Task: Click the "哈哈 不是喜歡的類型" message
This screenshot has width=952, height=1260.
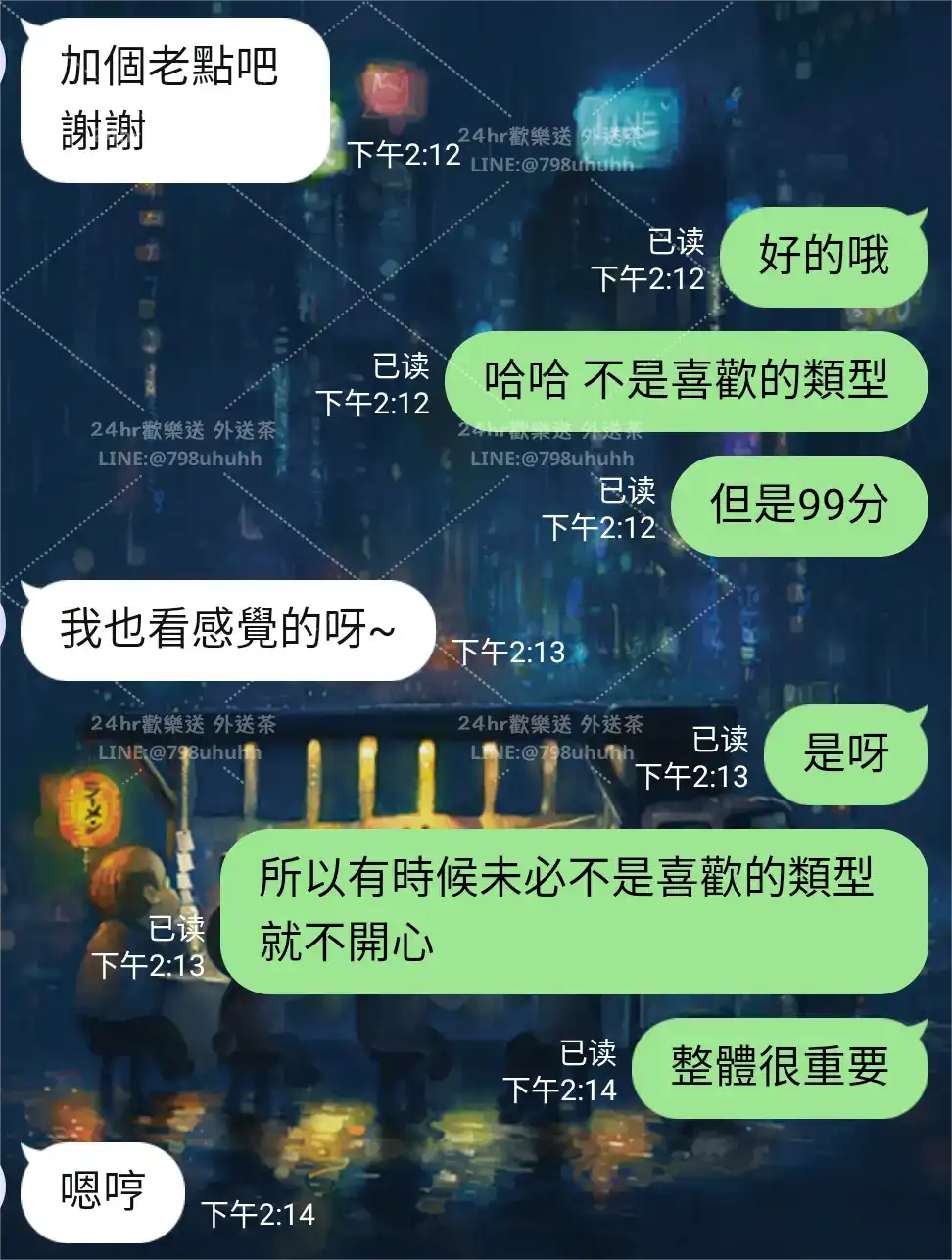Action: [x=686, y=382]
